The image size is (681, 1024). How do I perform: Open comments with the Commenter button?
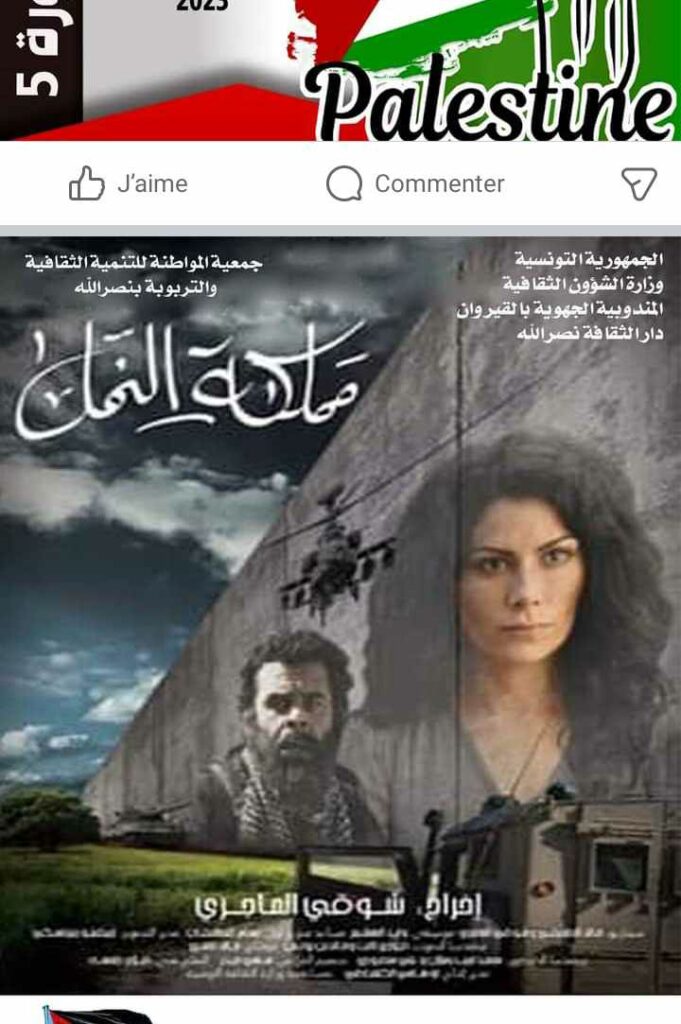tap(415, 184)
